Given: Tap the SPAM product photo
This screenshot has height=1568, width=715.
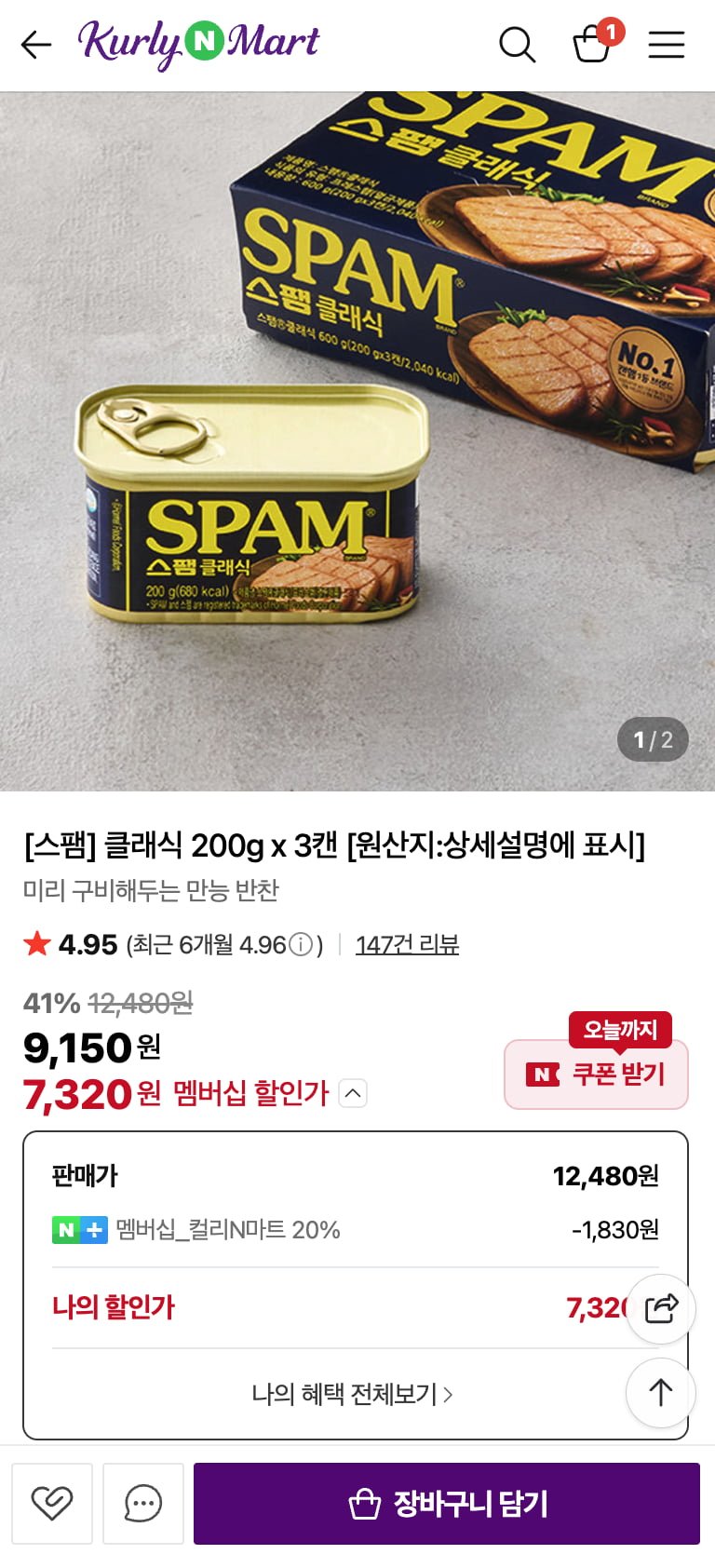Looking at the screenshot, I should [357, 438].
